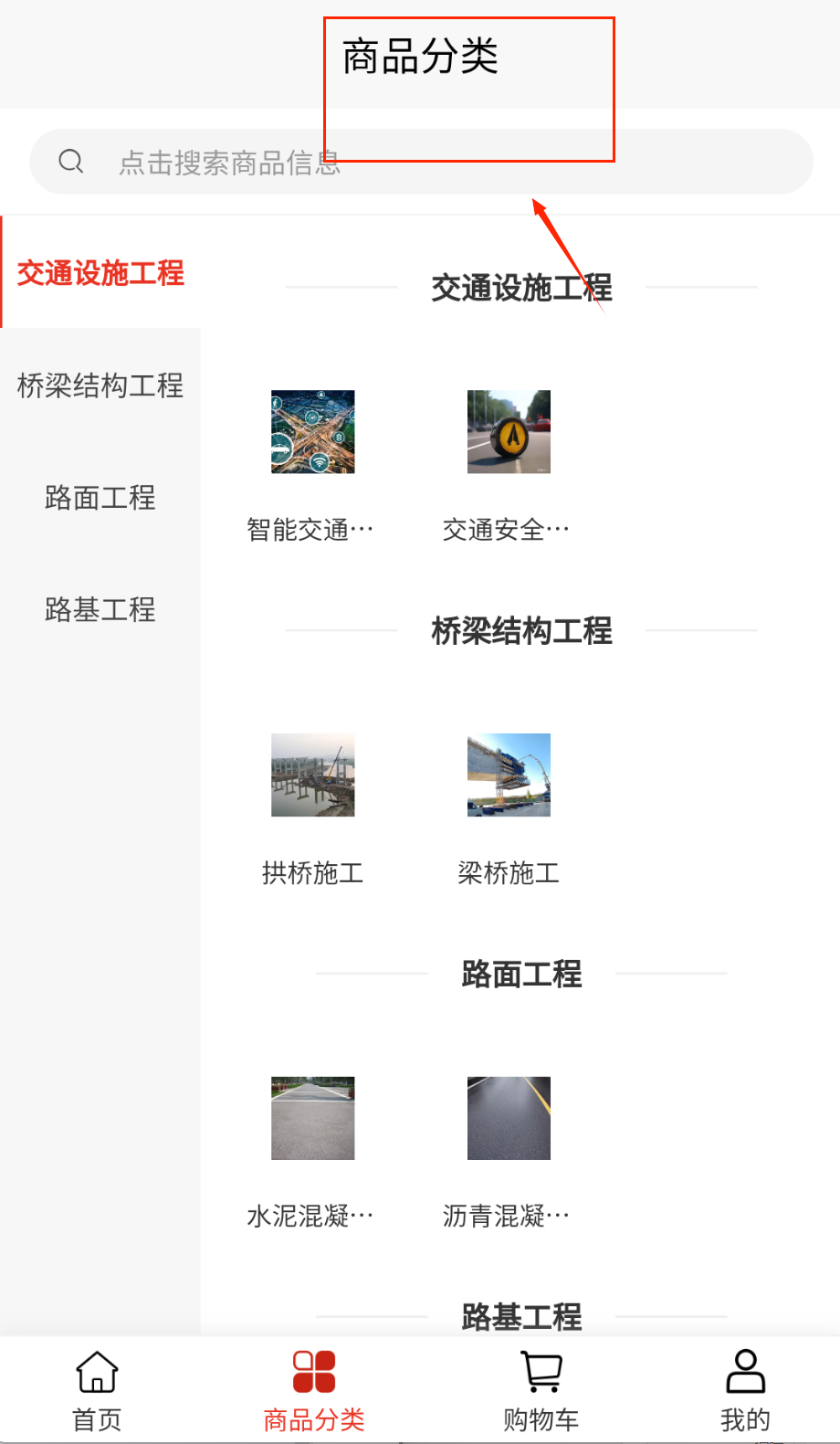The image size is (840, 1444).
Task: Select 路面工程 in the side category list
Action: tap(100, 498)
